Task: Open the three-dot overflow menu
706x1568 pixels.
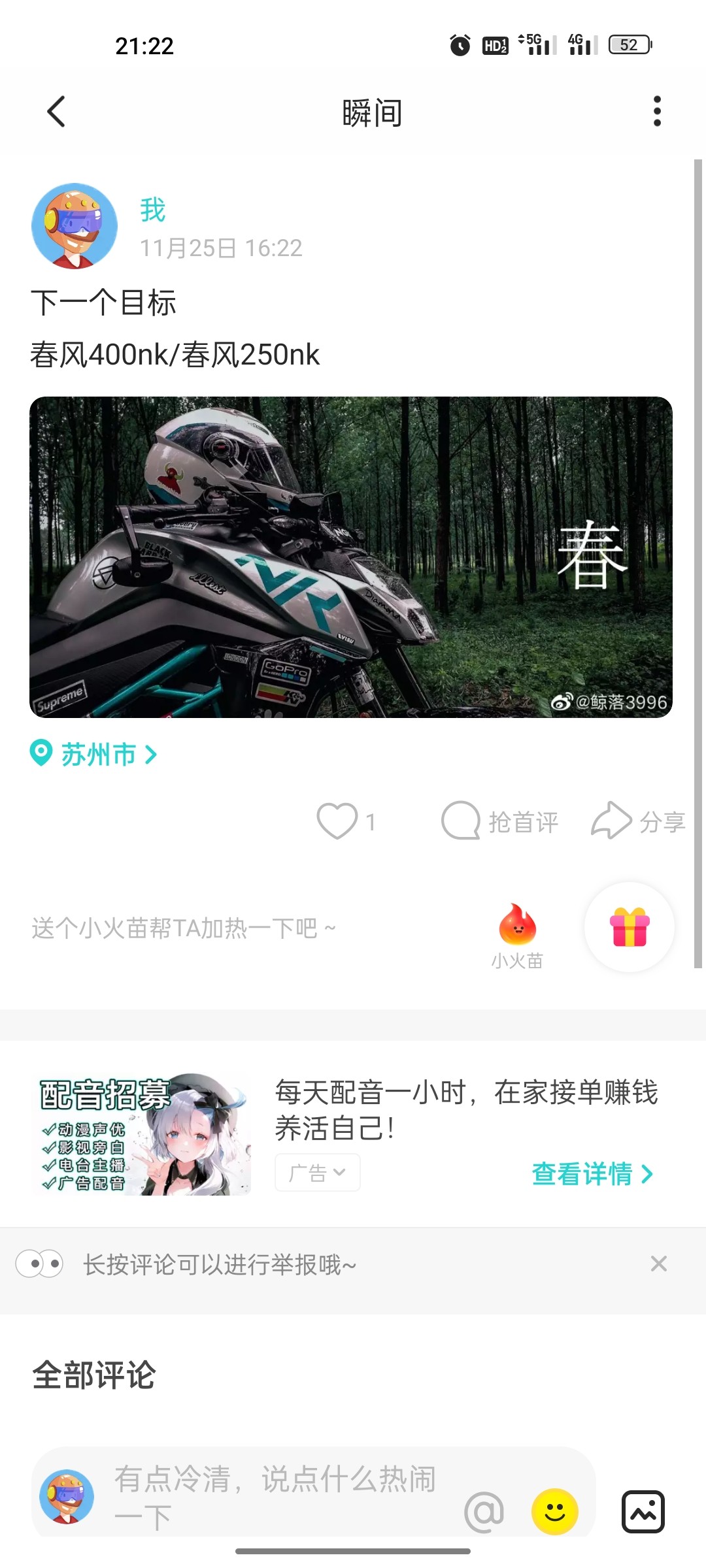Action: (657, 112)
